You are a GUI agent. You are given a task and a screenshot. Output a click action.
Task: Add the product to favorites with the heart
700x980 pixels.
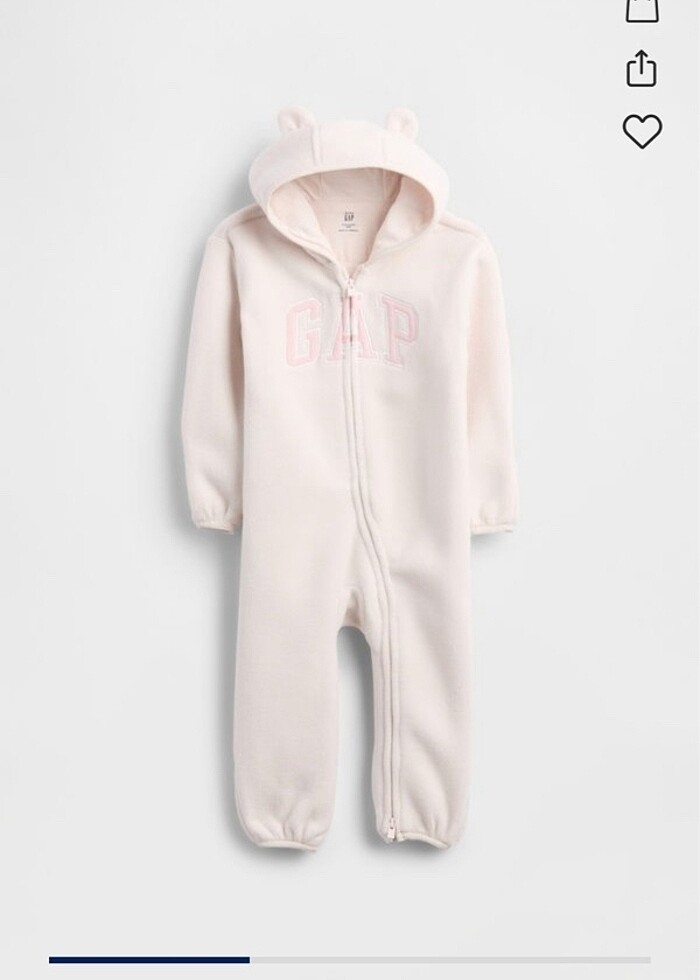(x=642, y=131)
